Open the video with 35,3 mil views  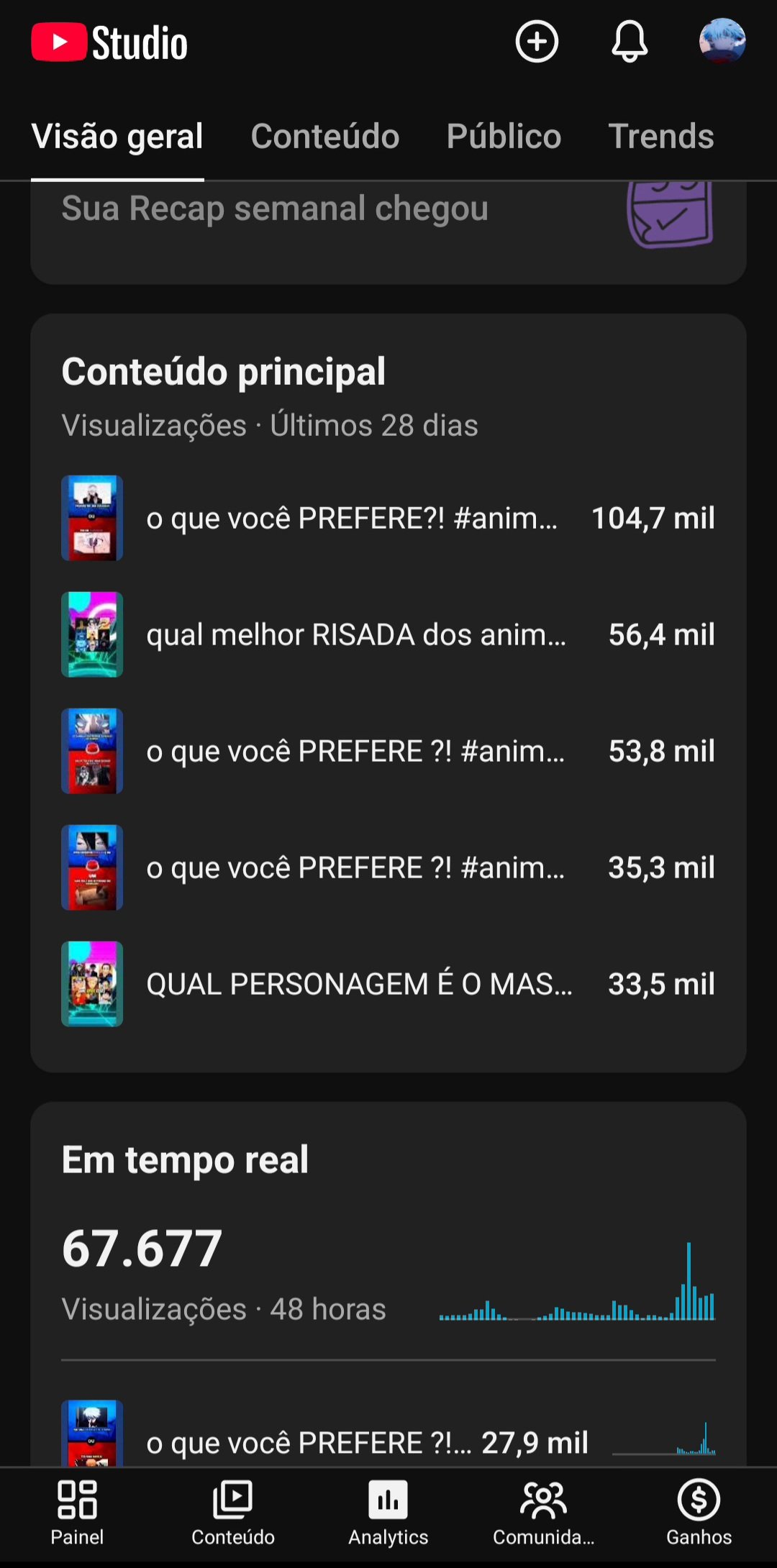click(388, 867)
